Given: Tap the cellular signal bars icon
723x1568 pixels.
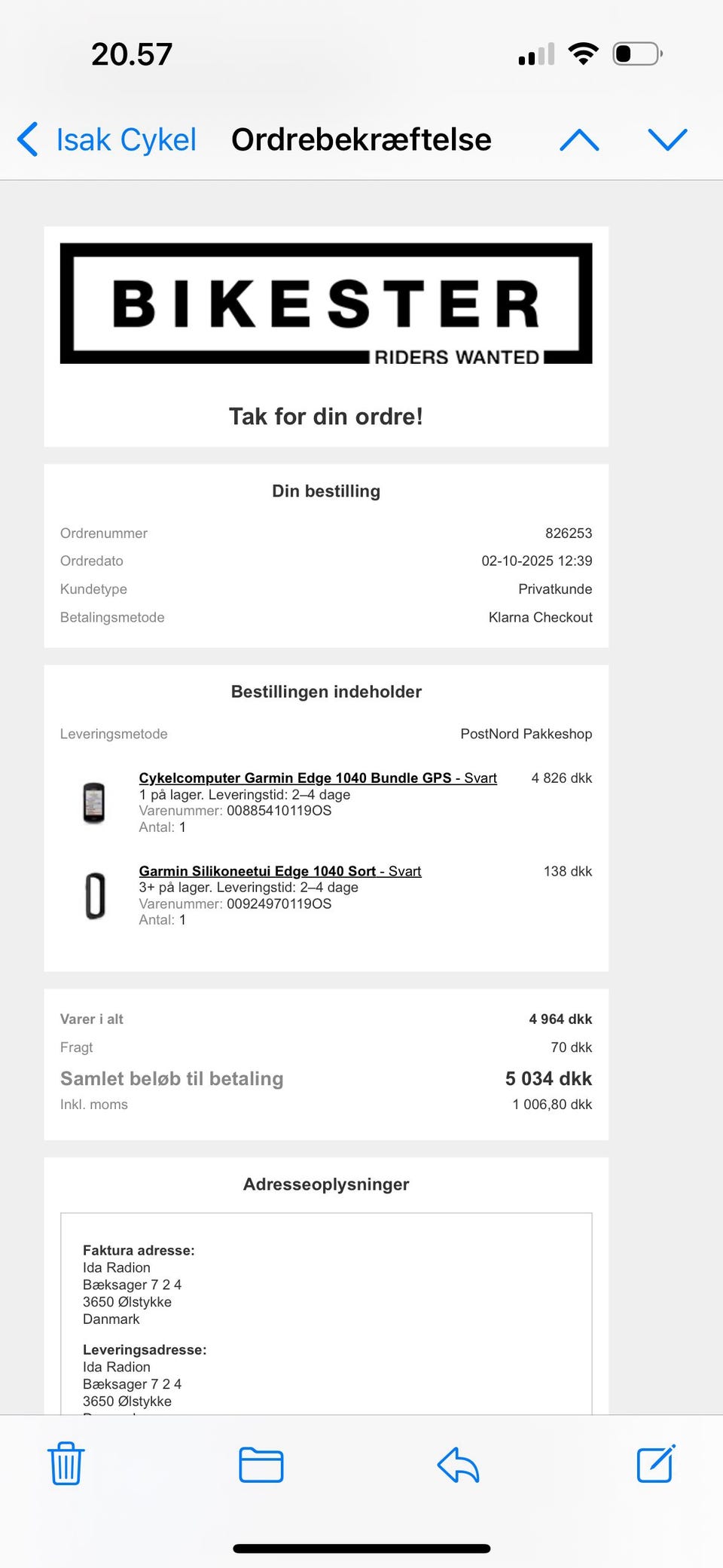Looking at the screenshot, I should pos(535,53).
